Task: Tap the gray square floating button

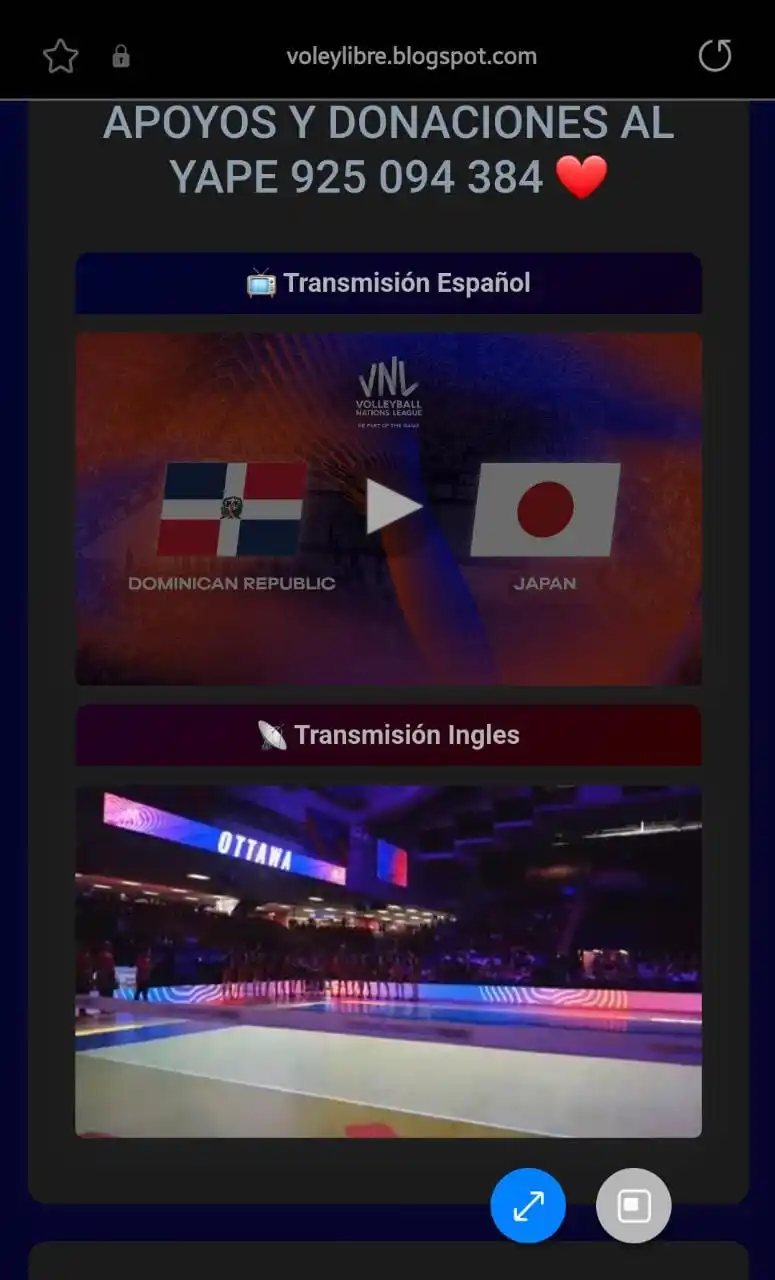Action: [x=633, y=1206]
